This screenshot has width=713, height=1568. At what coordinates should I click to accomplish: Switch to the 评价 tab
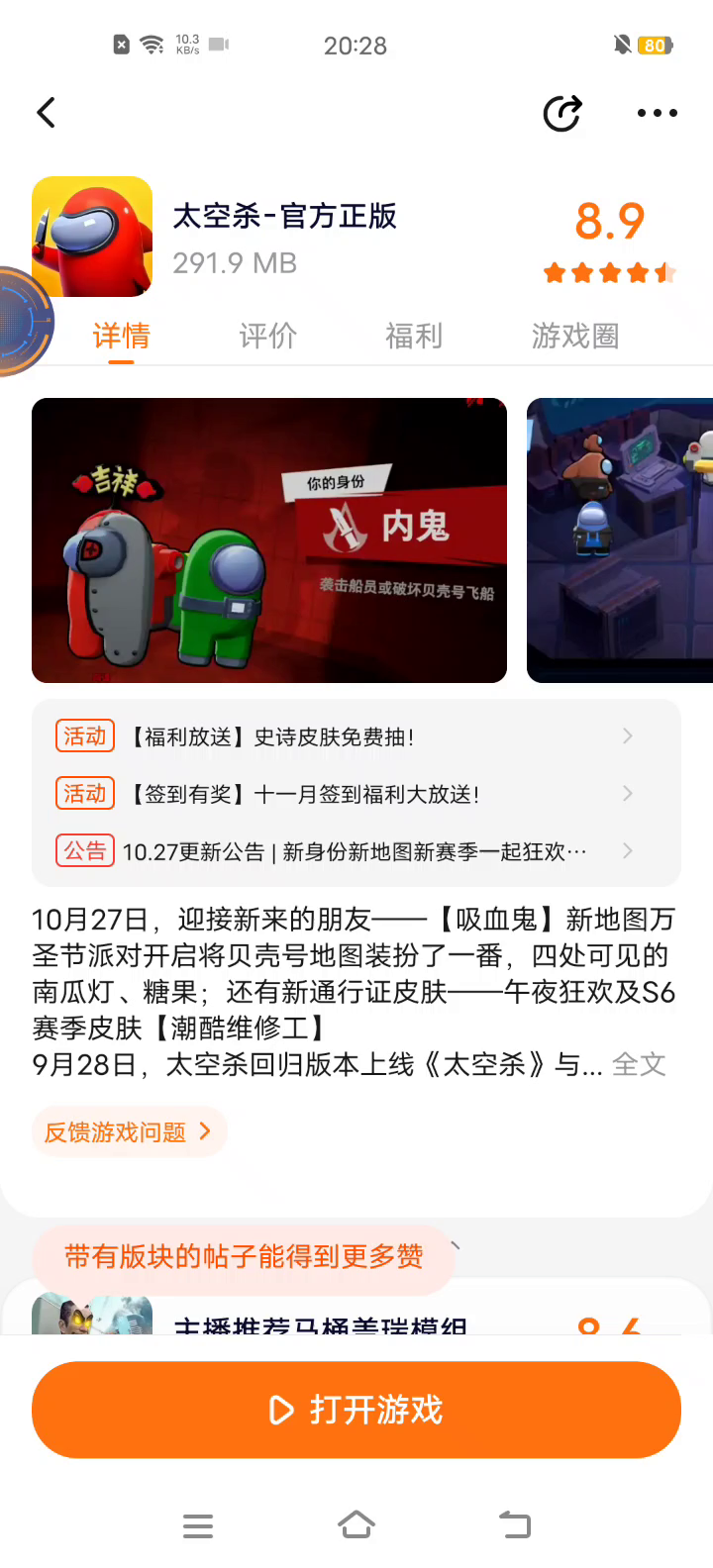click(267, 337)
